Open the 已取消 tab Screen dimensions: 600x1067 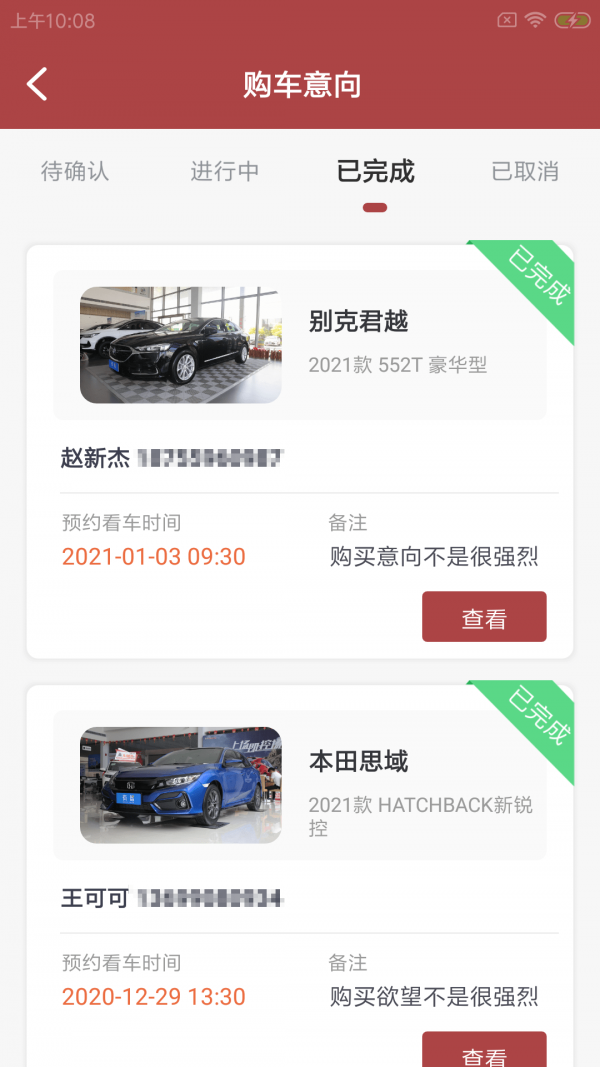525,171
